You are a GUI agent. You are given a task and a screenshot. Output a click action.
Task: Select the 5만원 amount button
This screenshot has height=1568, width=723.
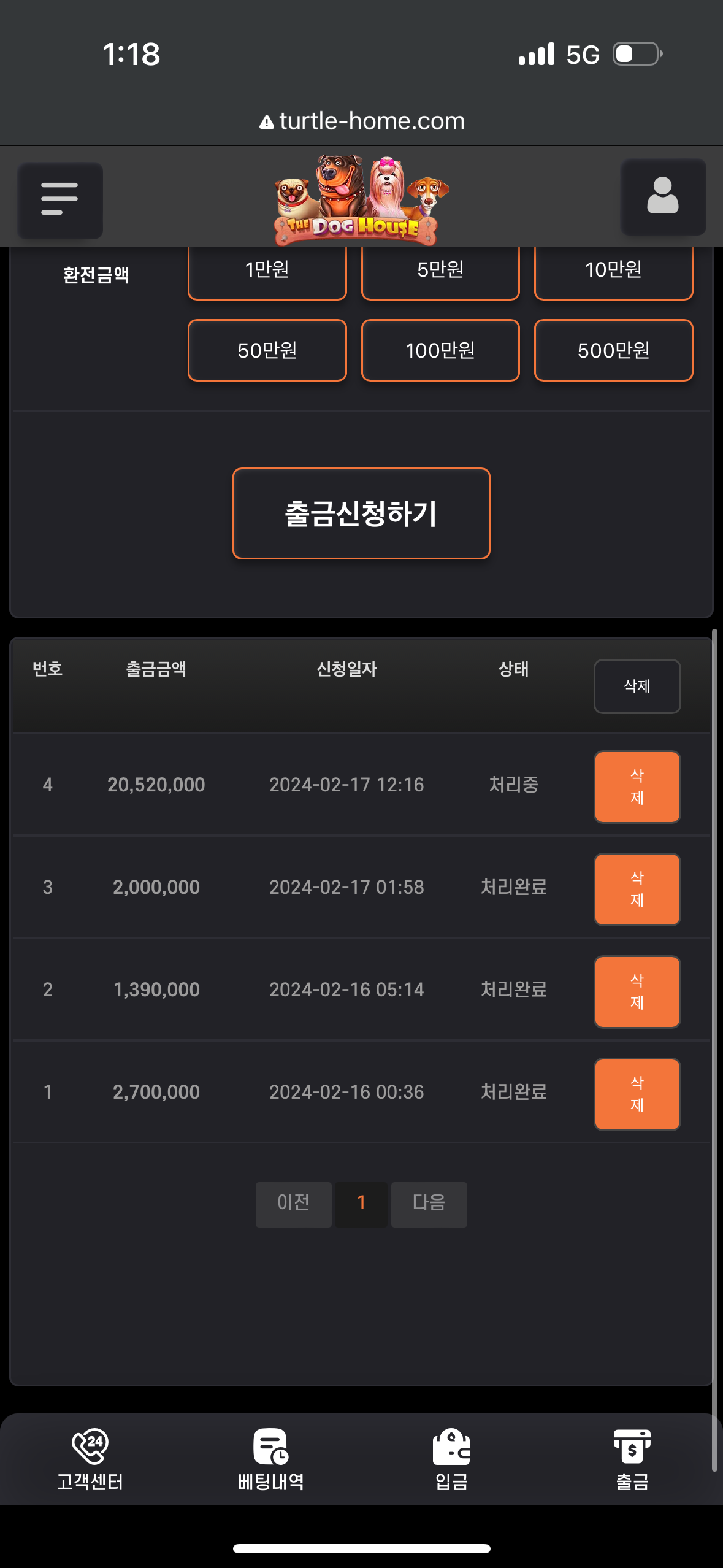(x=440, y=271)
